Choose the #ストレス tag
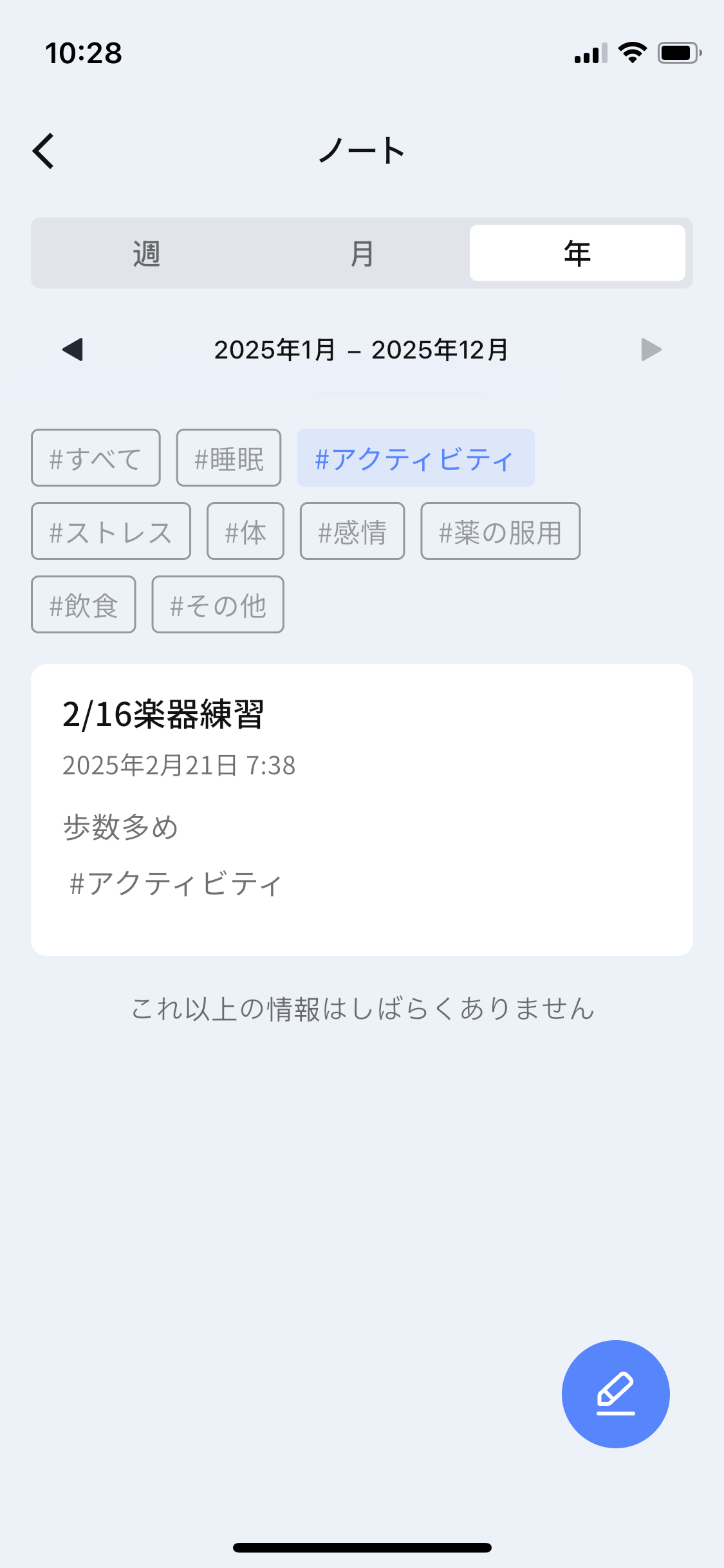The width and height of the screenshot is (724, 1568). click(x=111, y=531)
